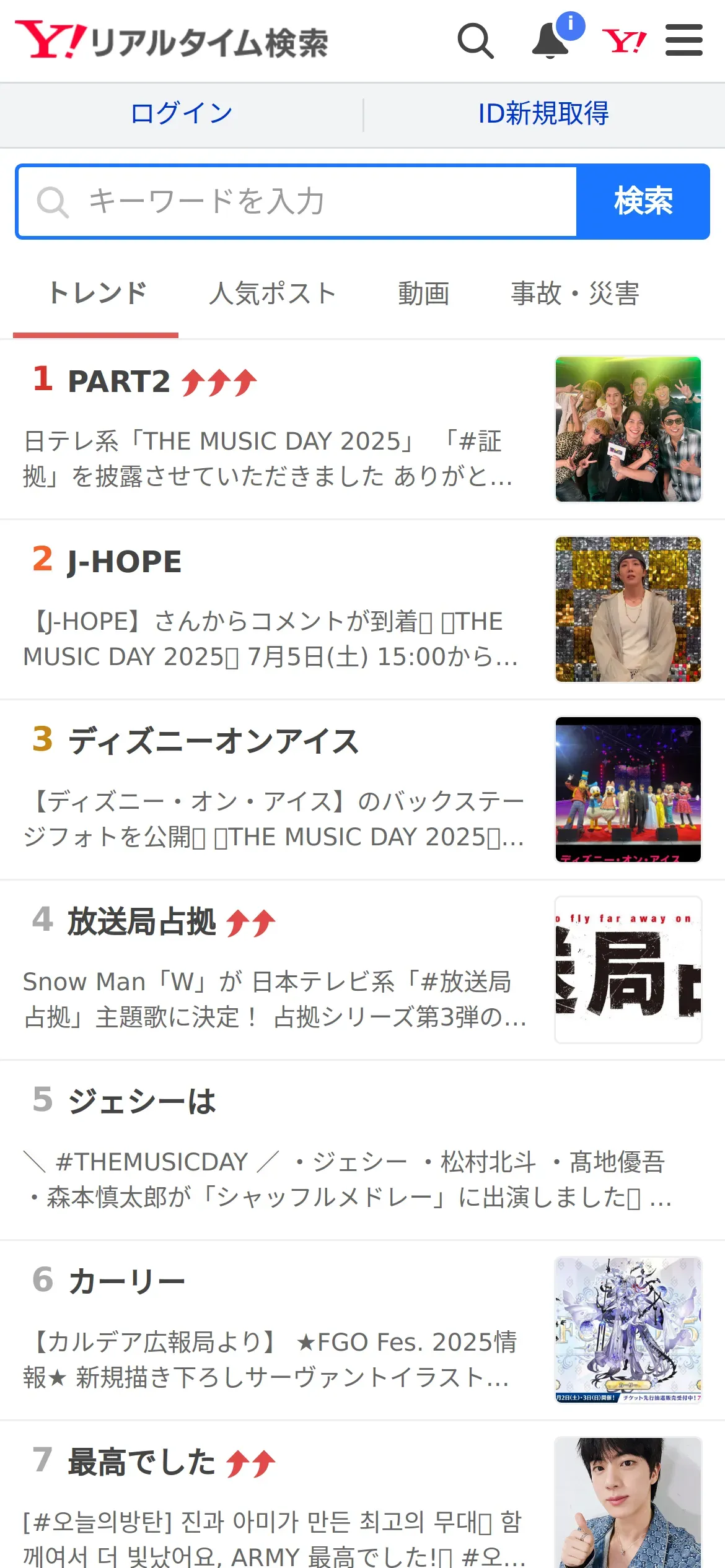This screenshot has width=725, height=1568.
Task: Select ID新規取得 to register
Action: click(543, 114)
